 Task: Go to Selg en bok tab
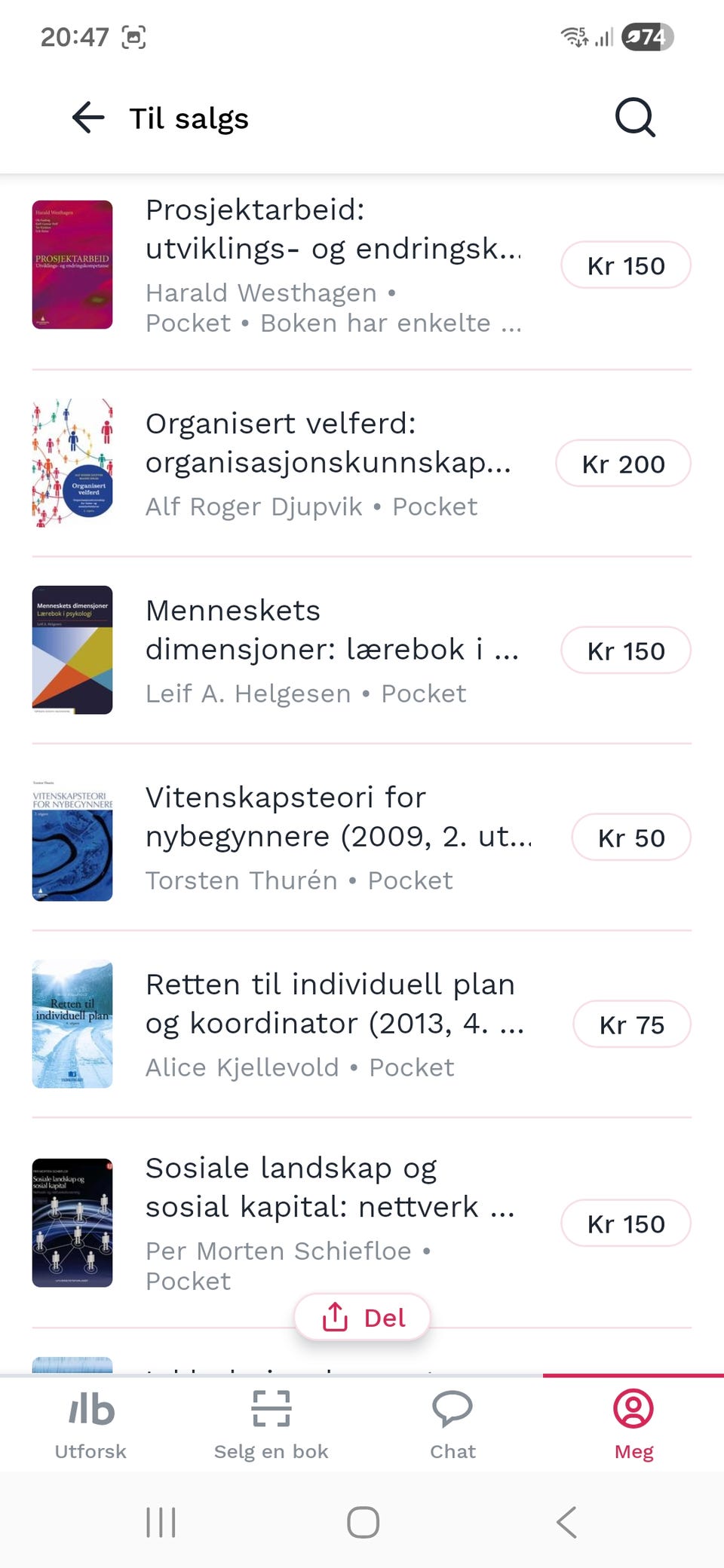(271, 1423)
